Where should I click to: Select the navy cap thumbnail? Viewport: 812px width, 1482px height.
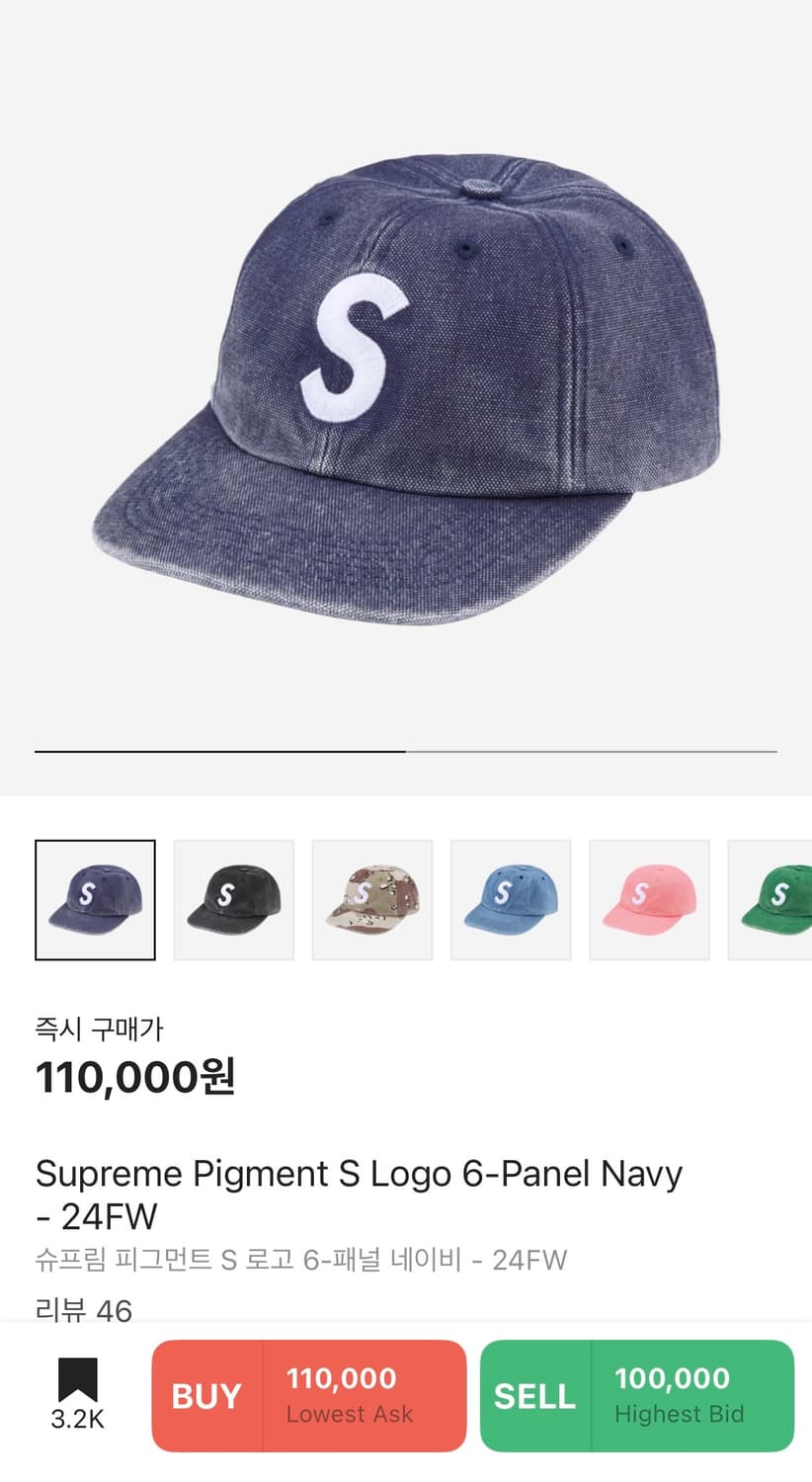(95, 900)
